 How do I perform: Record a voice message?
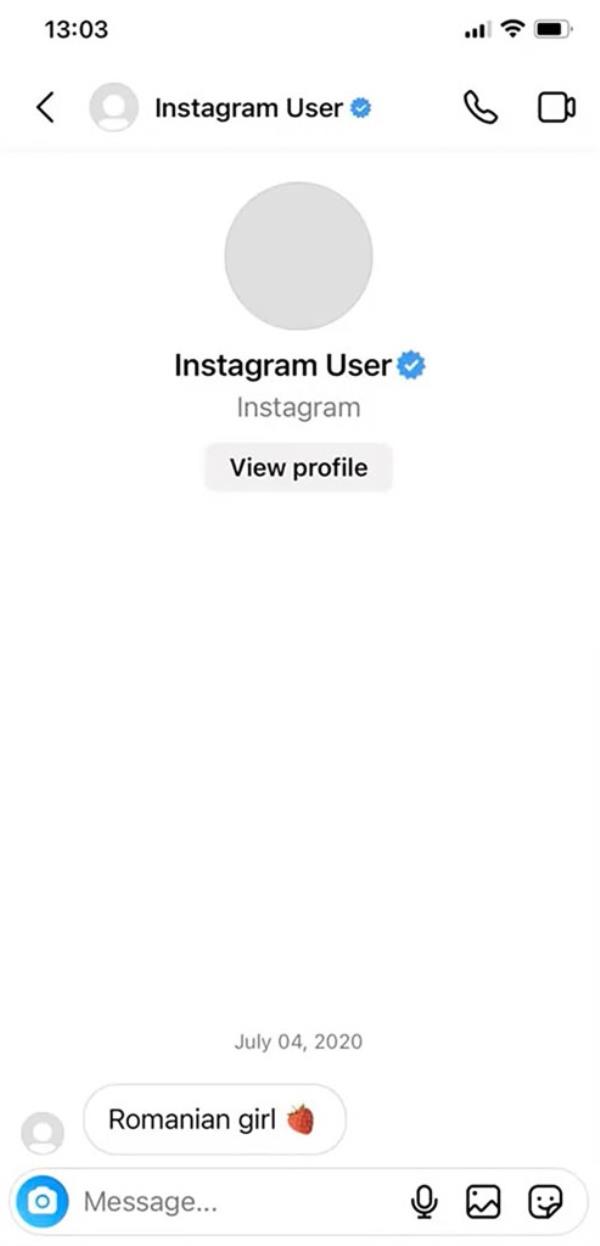point(424,1201)
